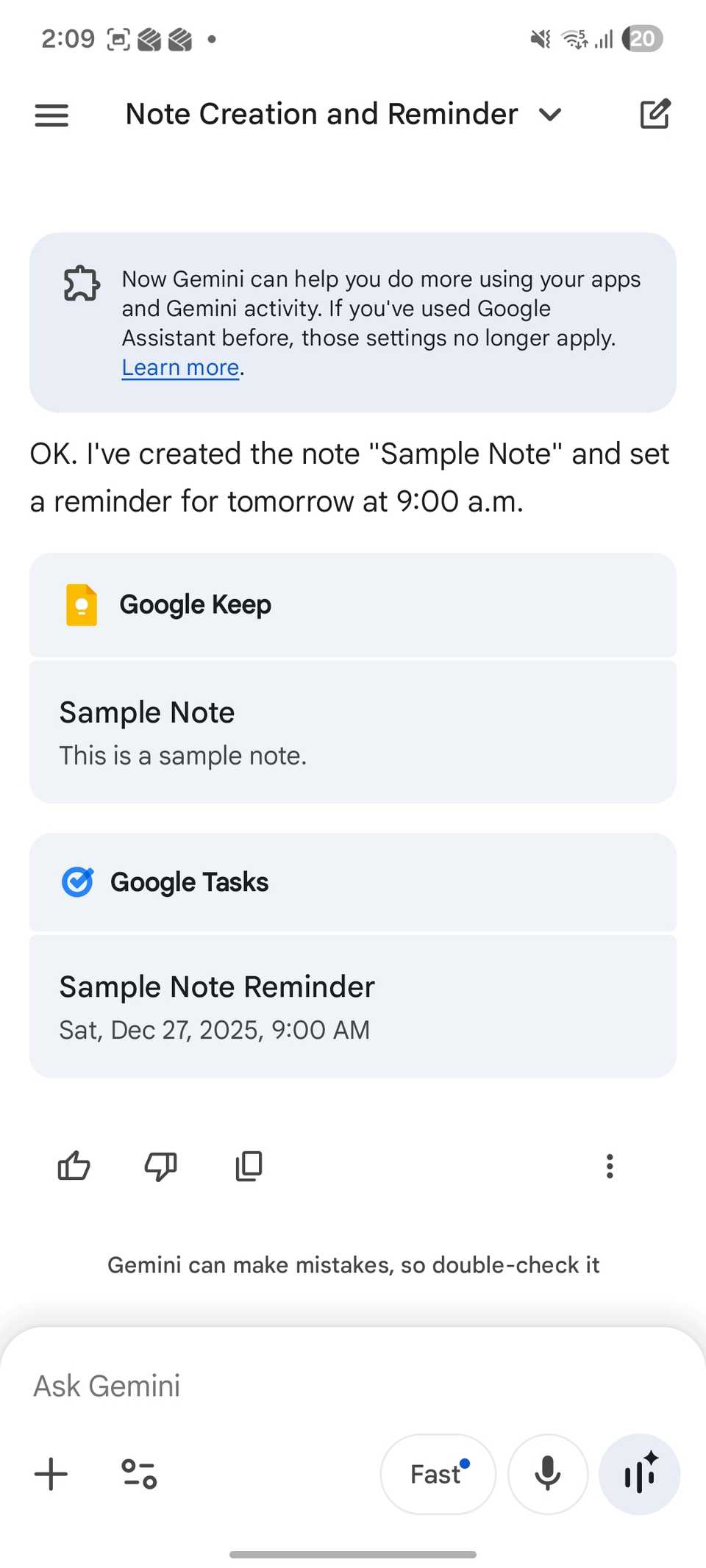Start a new chat
Image resolution: width=706 pixels, height=1568 pixels.
(x=654, y=114)
